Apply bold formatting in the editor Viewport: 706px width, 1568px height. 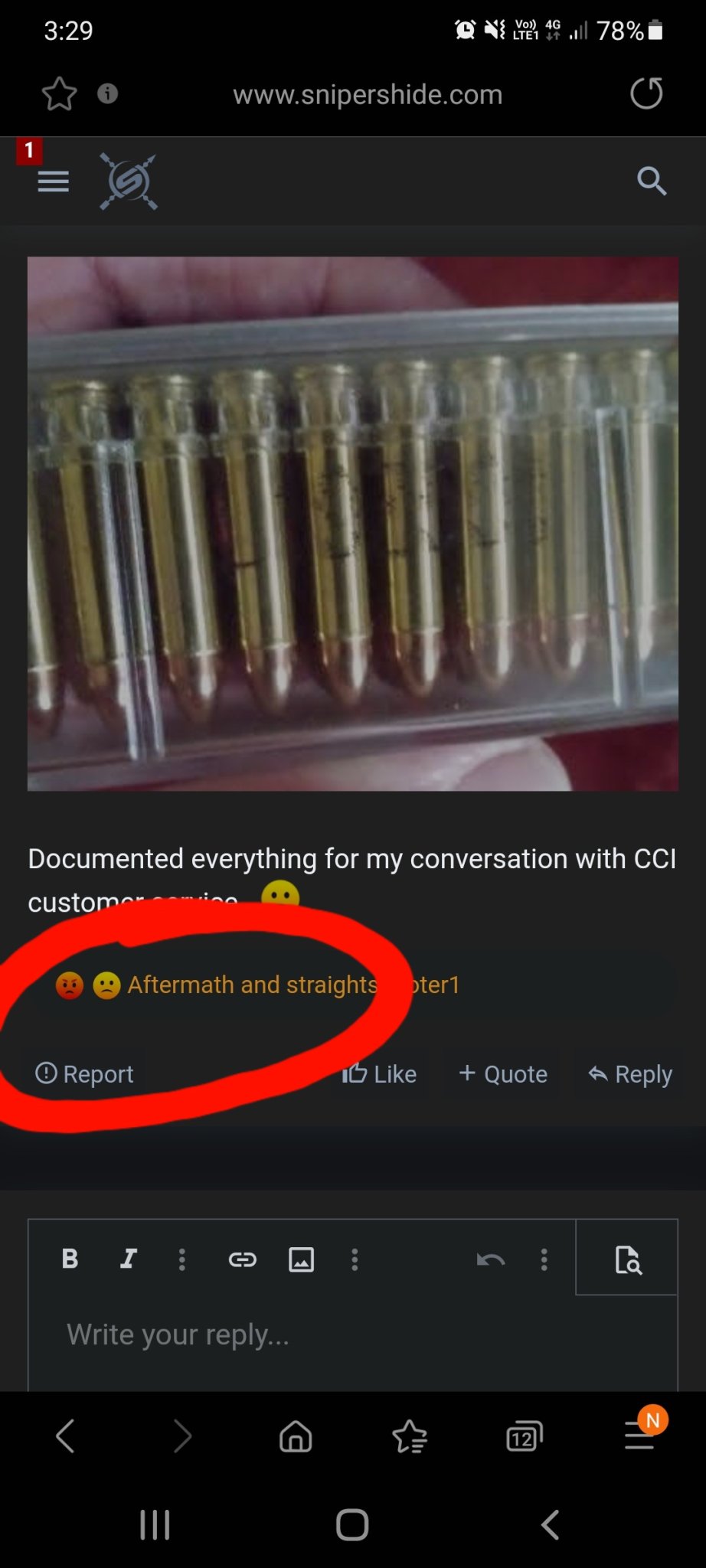[x=70, y=1259]
